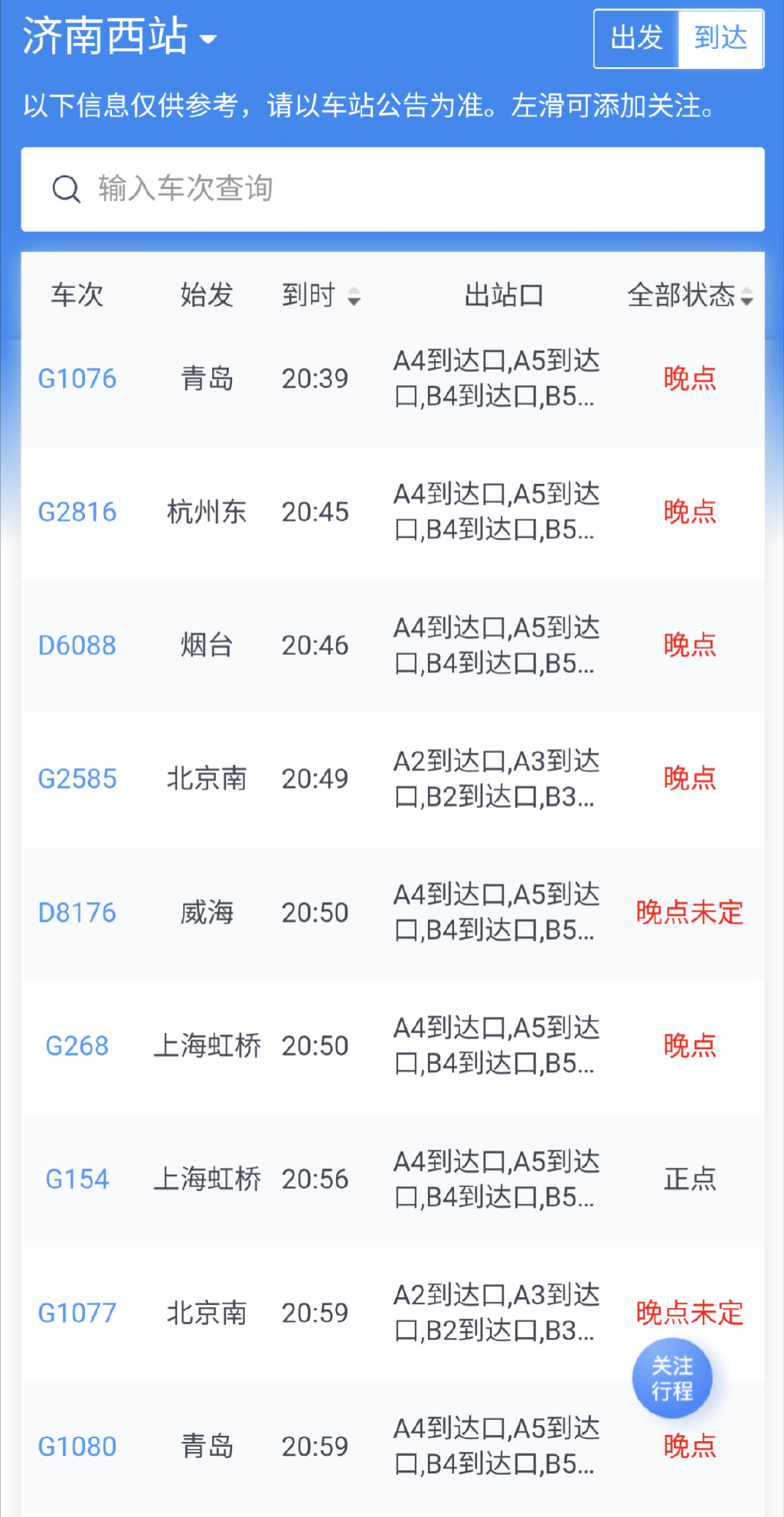Open details for train G2585
This screenshot has width=784, height=1517.
pyautogui.click(x=77, y=778)
